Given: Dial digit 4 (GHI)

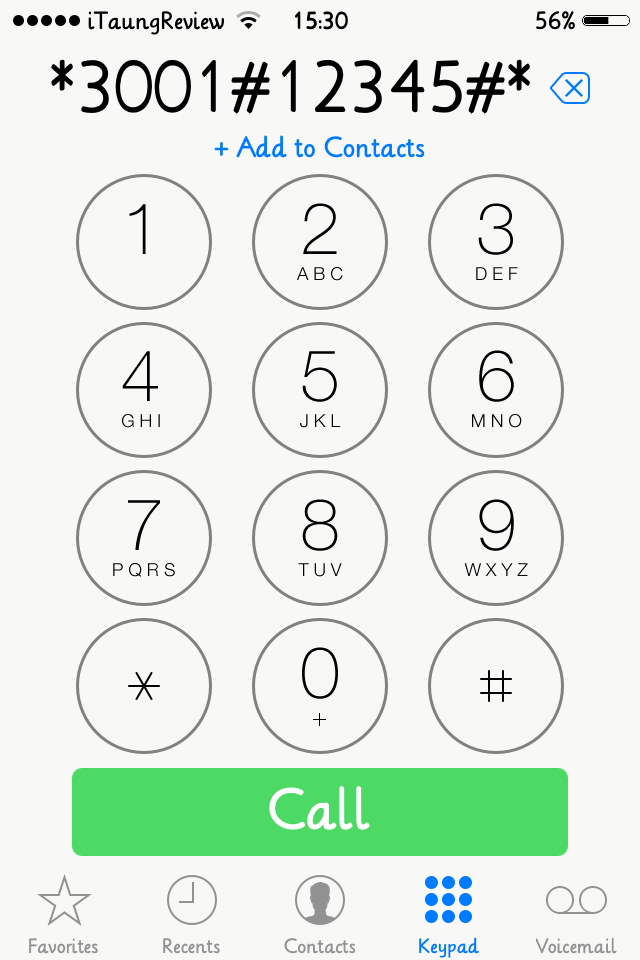Looking at the screenshot, I should tap(144, 391).
